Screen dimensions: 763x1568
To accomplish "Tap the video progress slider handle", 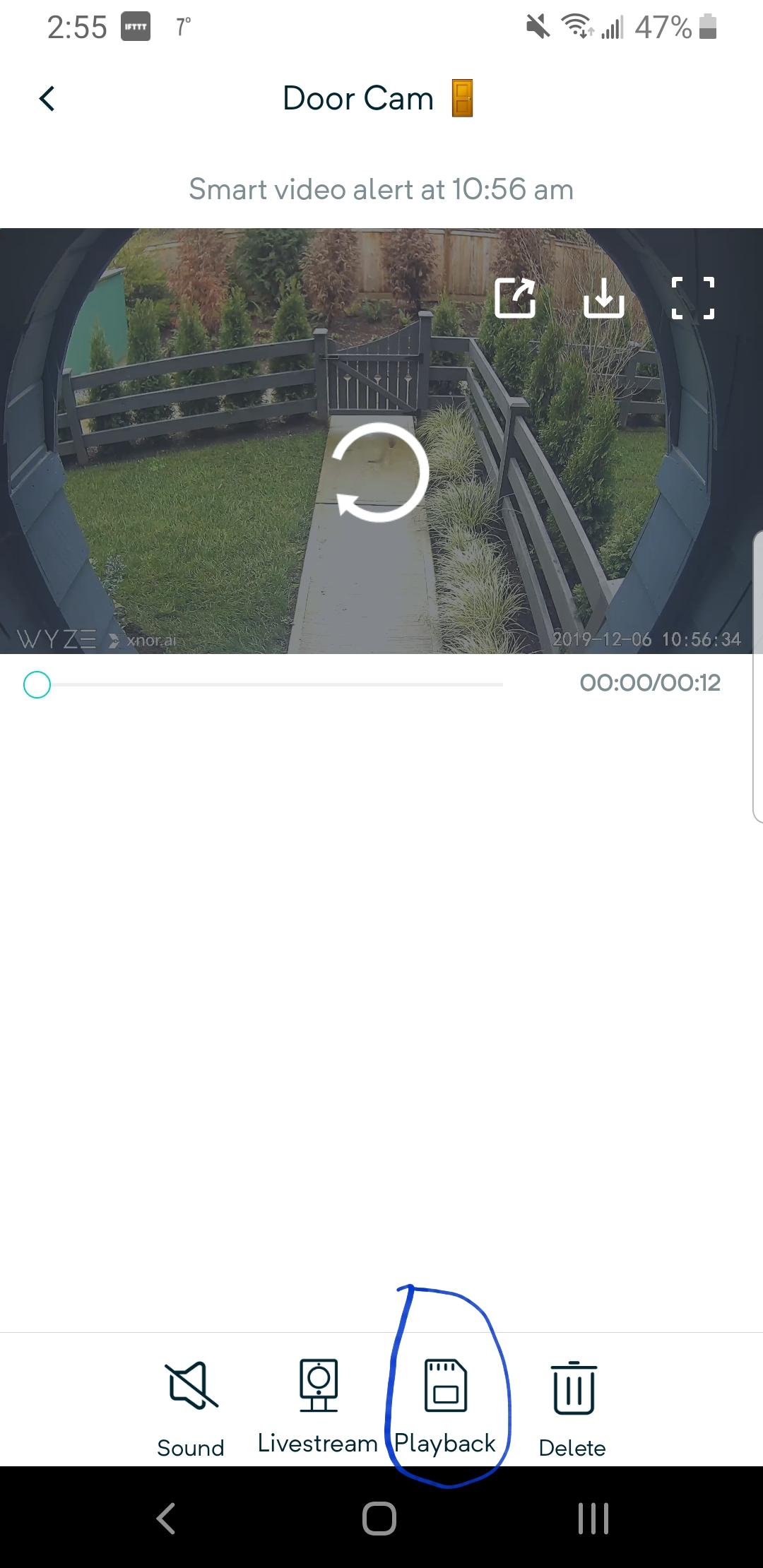I will coord(37,684).
